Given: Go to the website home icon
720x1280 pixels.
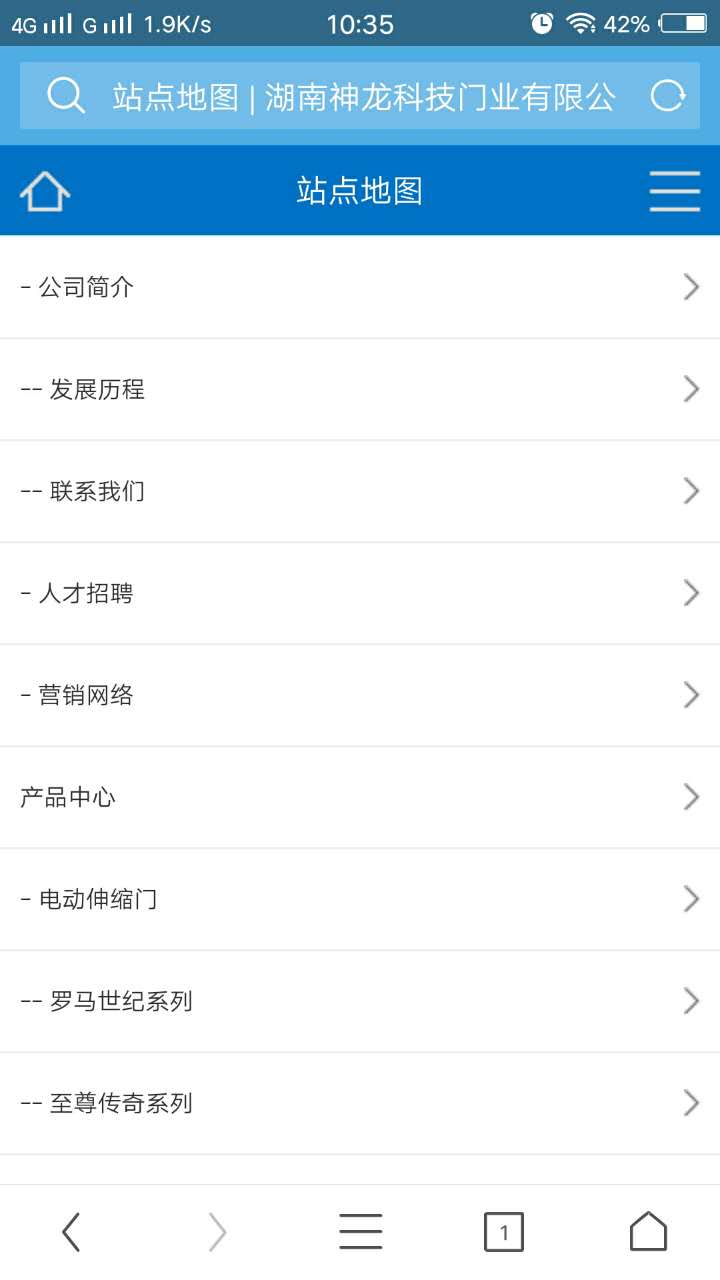Looking at the screenshot, I should coord(45,190).
